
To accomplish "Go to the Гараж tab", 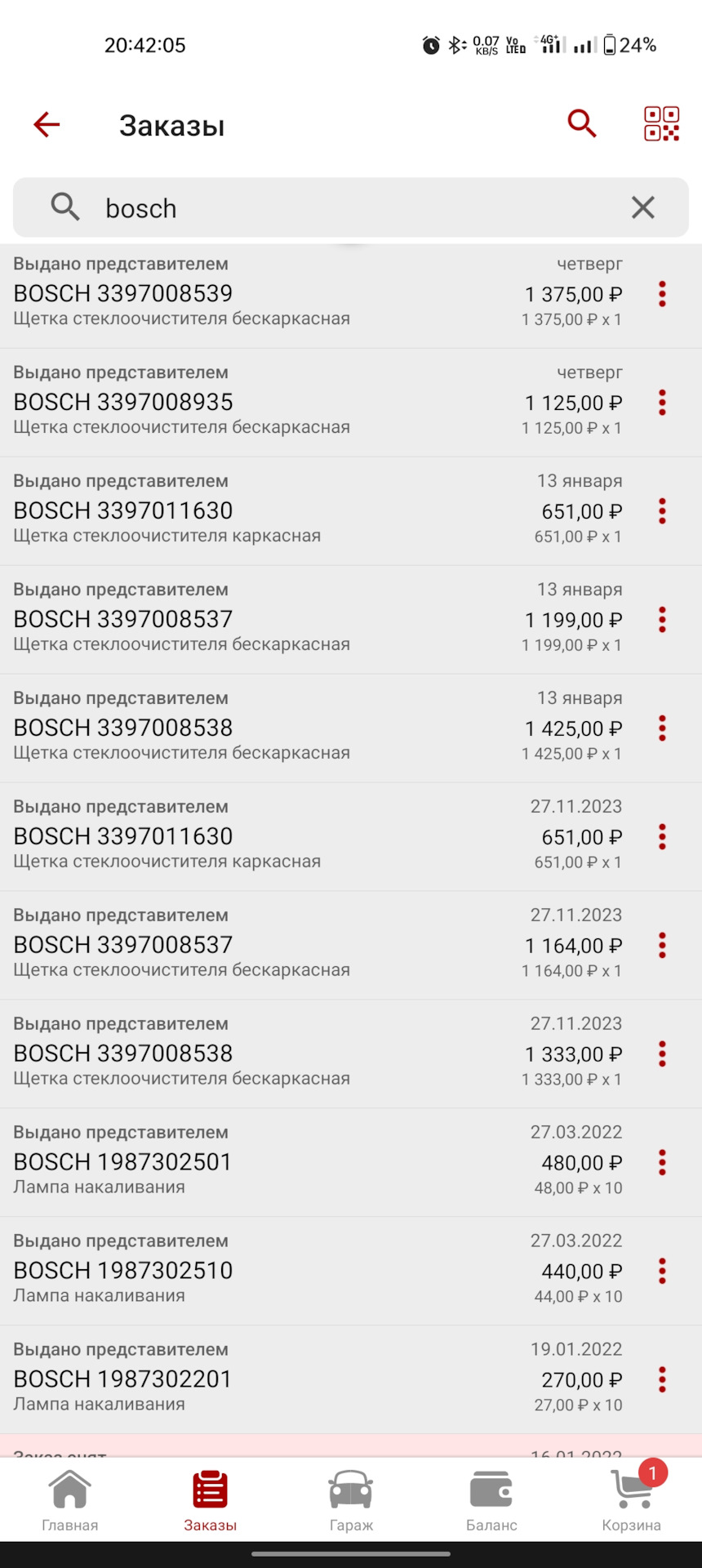I will [x=351, y=1501].
